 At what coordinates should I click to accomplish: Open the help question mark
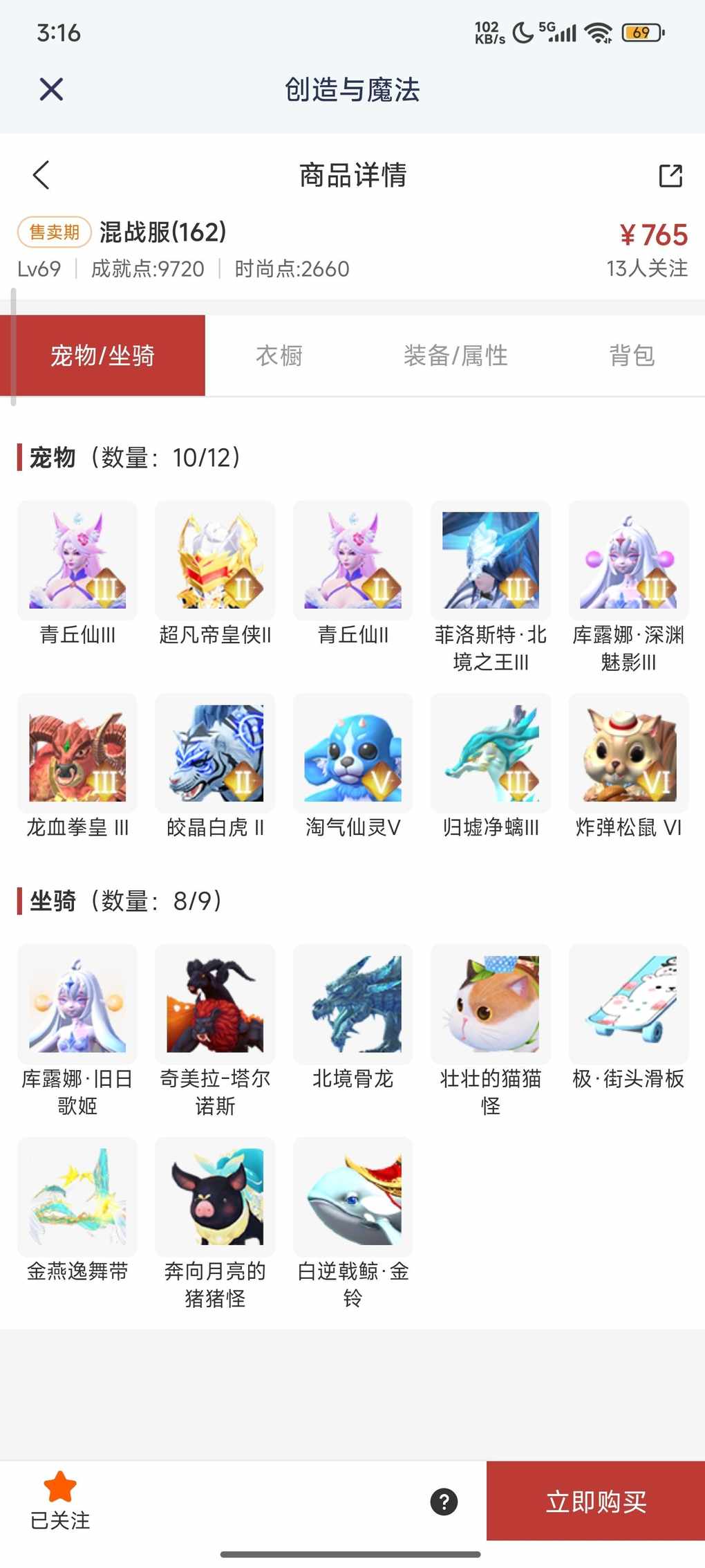pyautogui.click(x=444, y=1501)
